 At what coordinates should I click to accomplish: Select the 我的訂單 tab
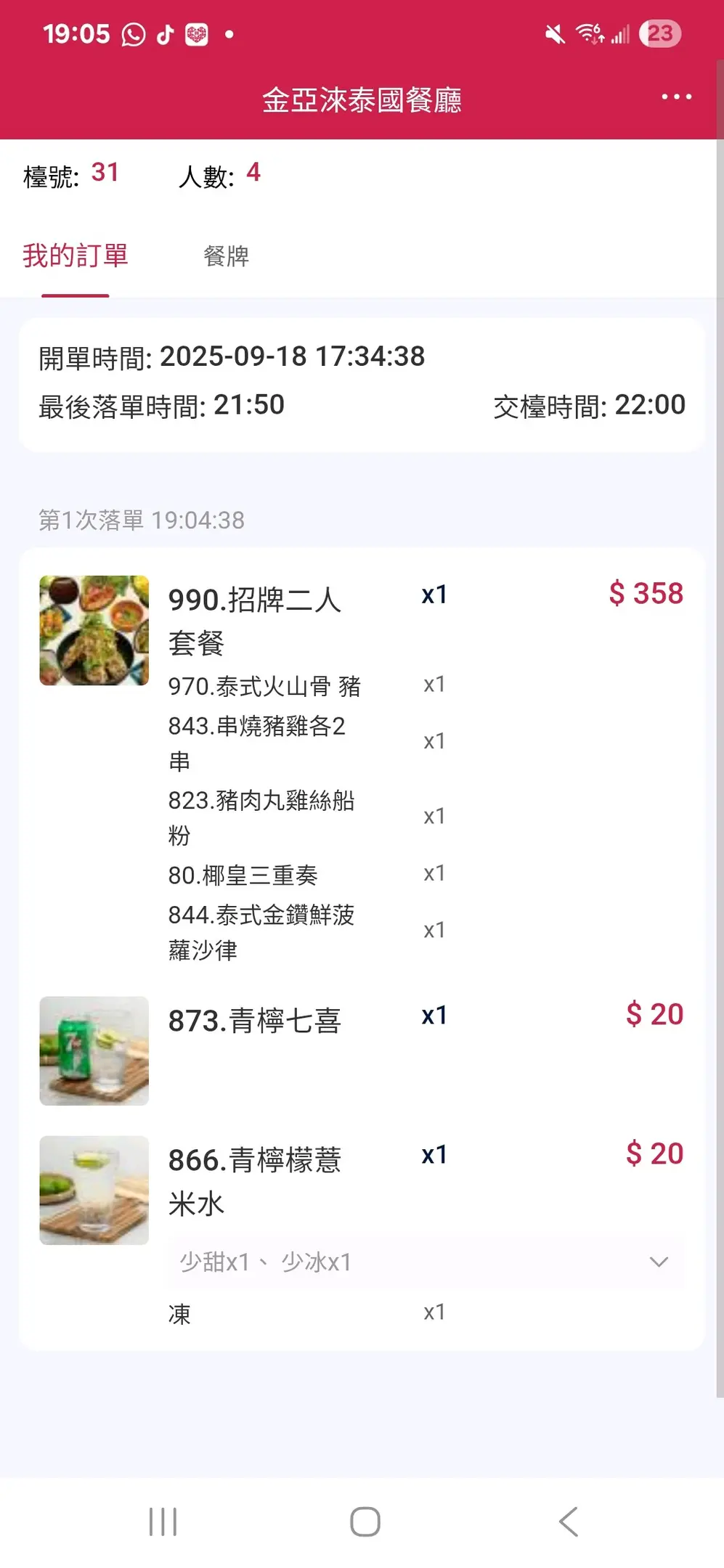76,256
